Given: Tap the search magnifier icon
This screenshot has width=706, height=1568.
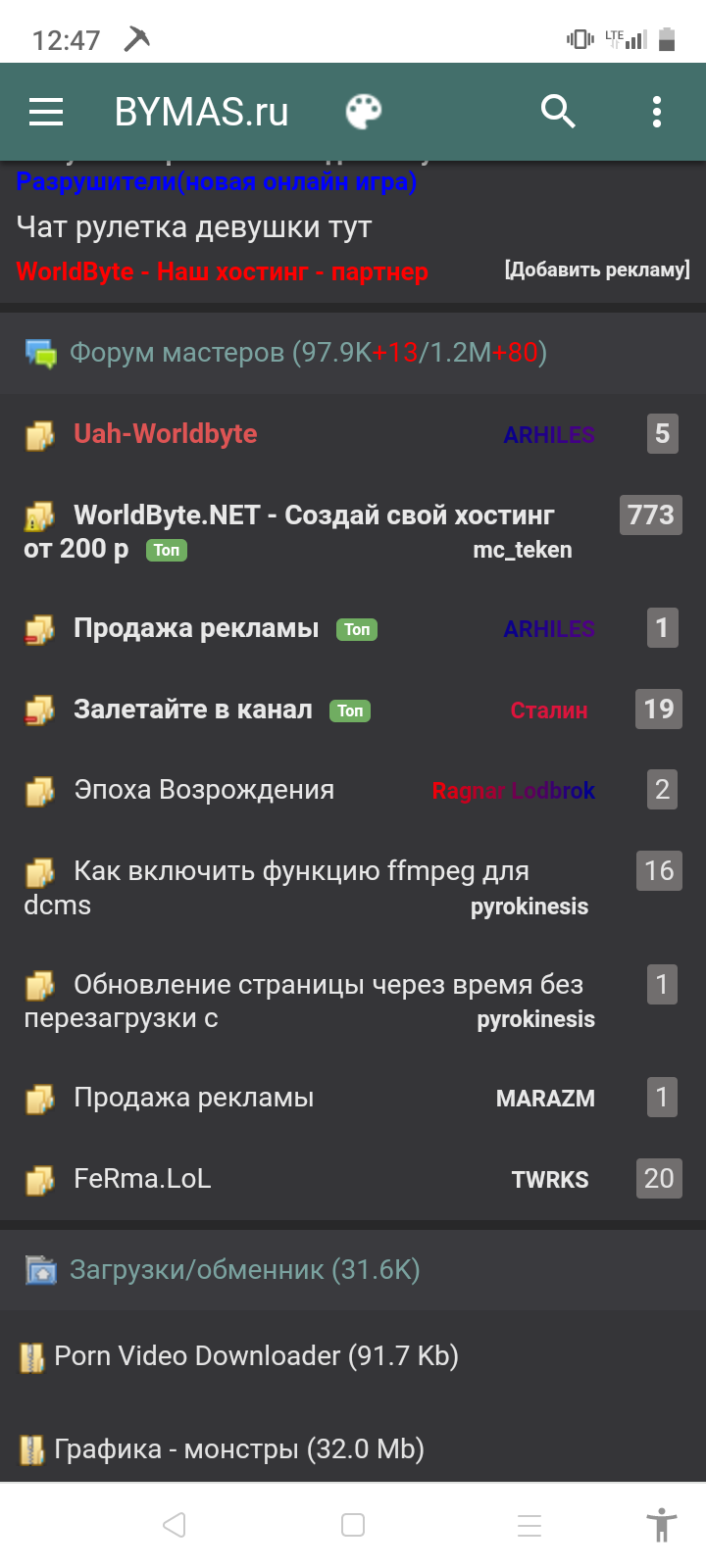Looking at the screenshot, I should pyautogui.click(x=558, y=113).
